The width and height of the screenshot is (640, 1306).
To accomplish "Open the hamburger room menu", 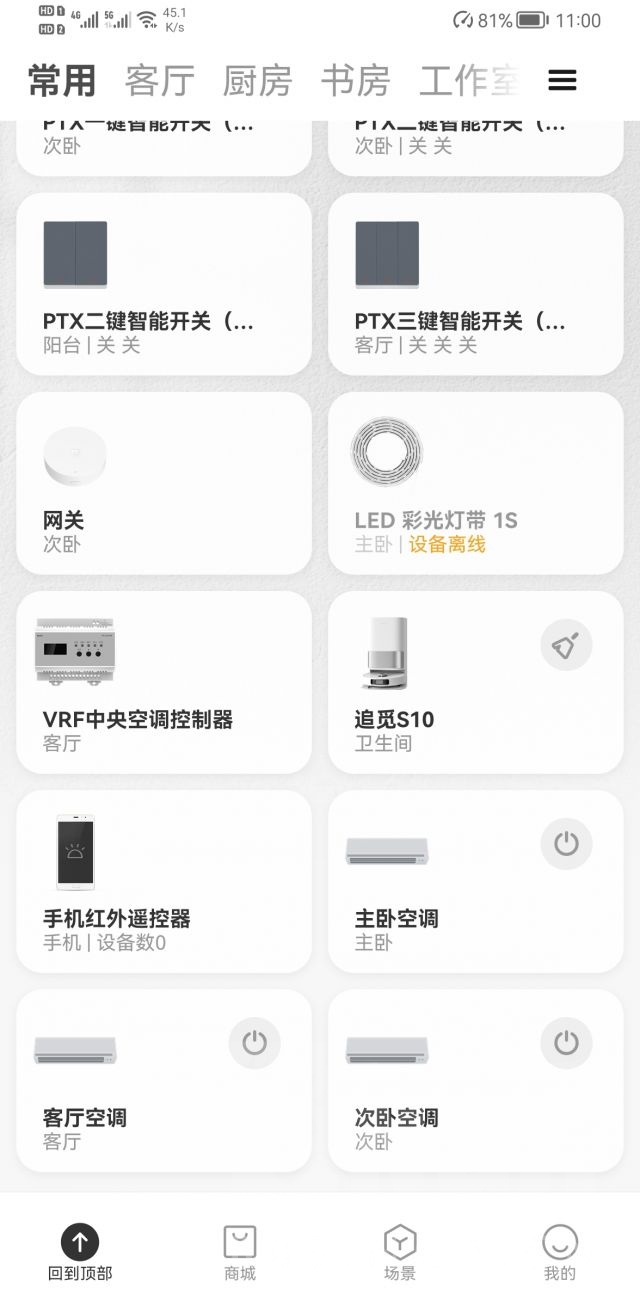I will pos(562,81).
